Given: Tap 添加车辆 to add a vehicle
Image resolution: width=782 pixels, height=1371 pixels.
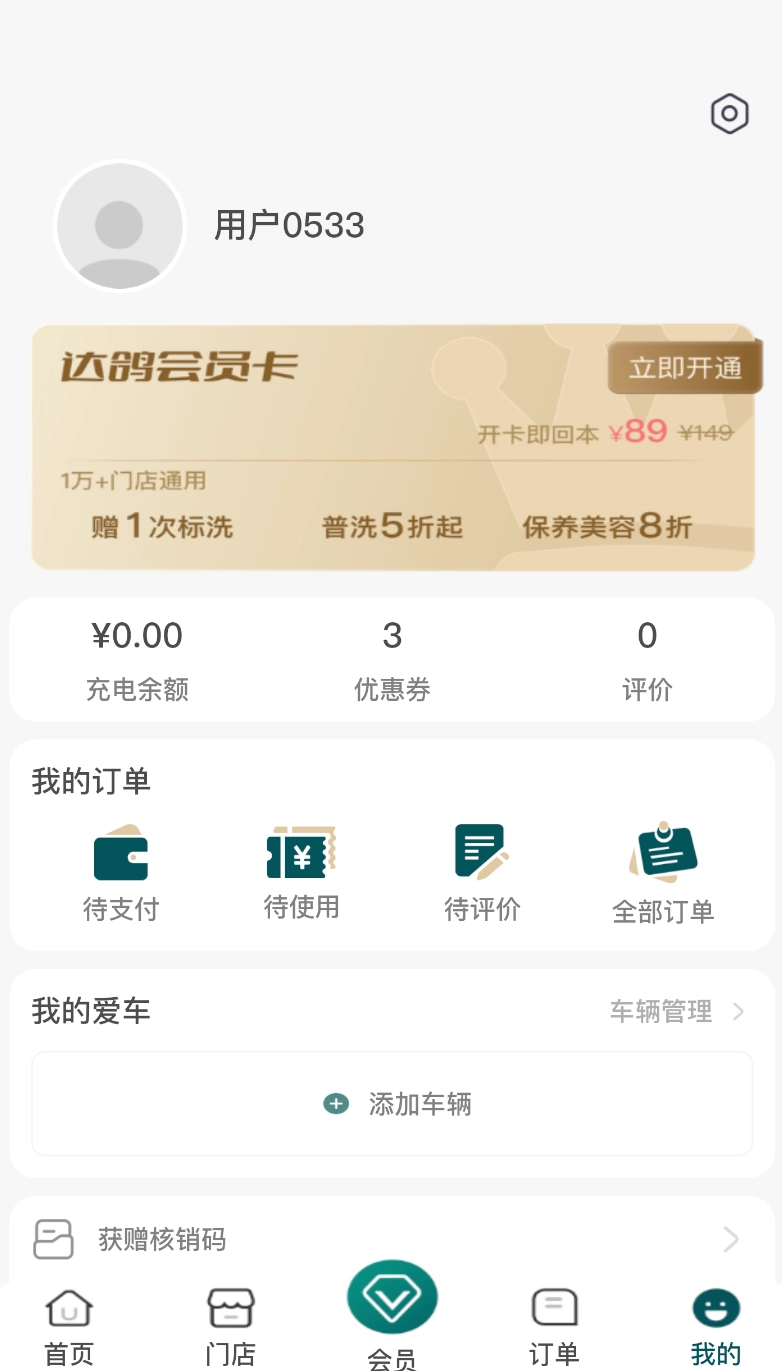Looking at the screenshot, I should [x=419, y=1103].
